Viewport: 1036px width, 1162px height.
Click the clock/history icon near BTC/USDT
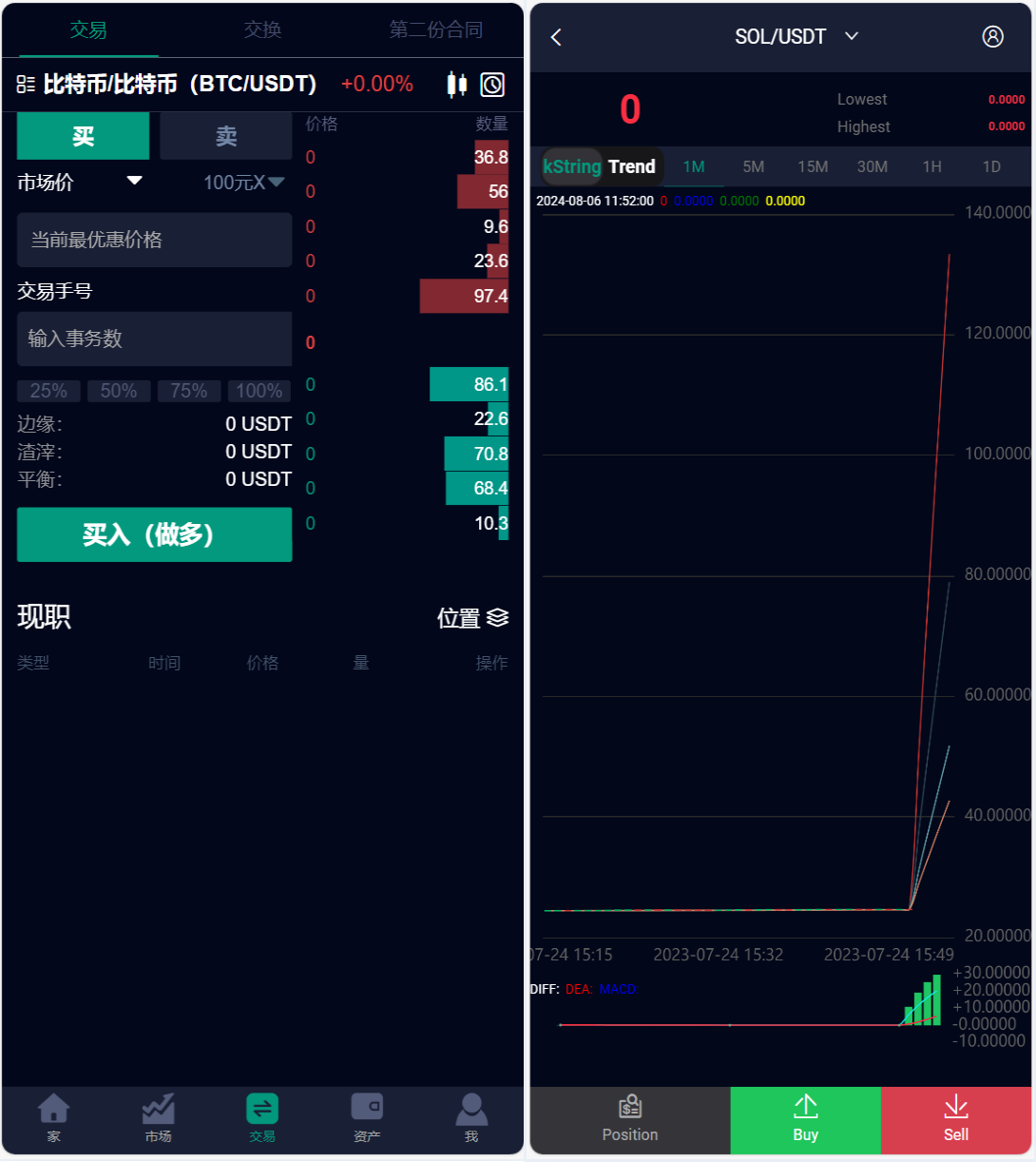pos(492,85)
